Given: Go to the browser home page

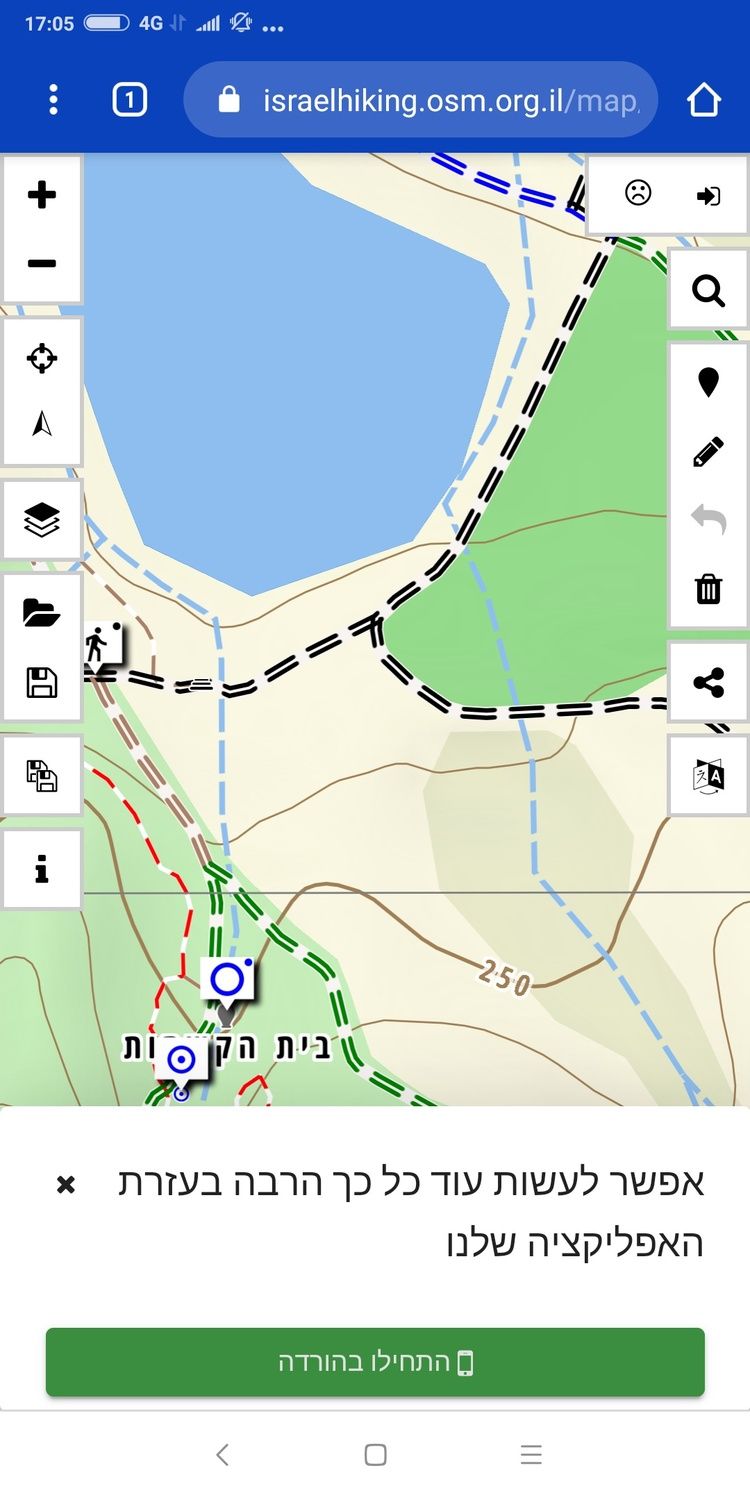Looking at the screenshot, I should click(704, 100).
